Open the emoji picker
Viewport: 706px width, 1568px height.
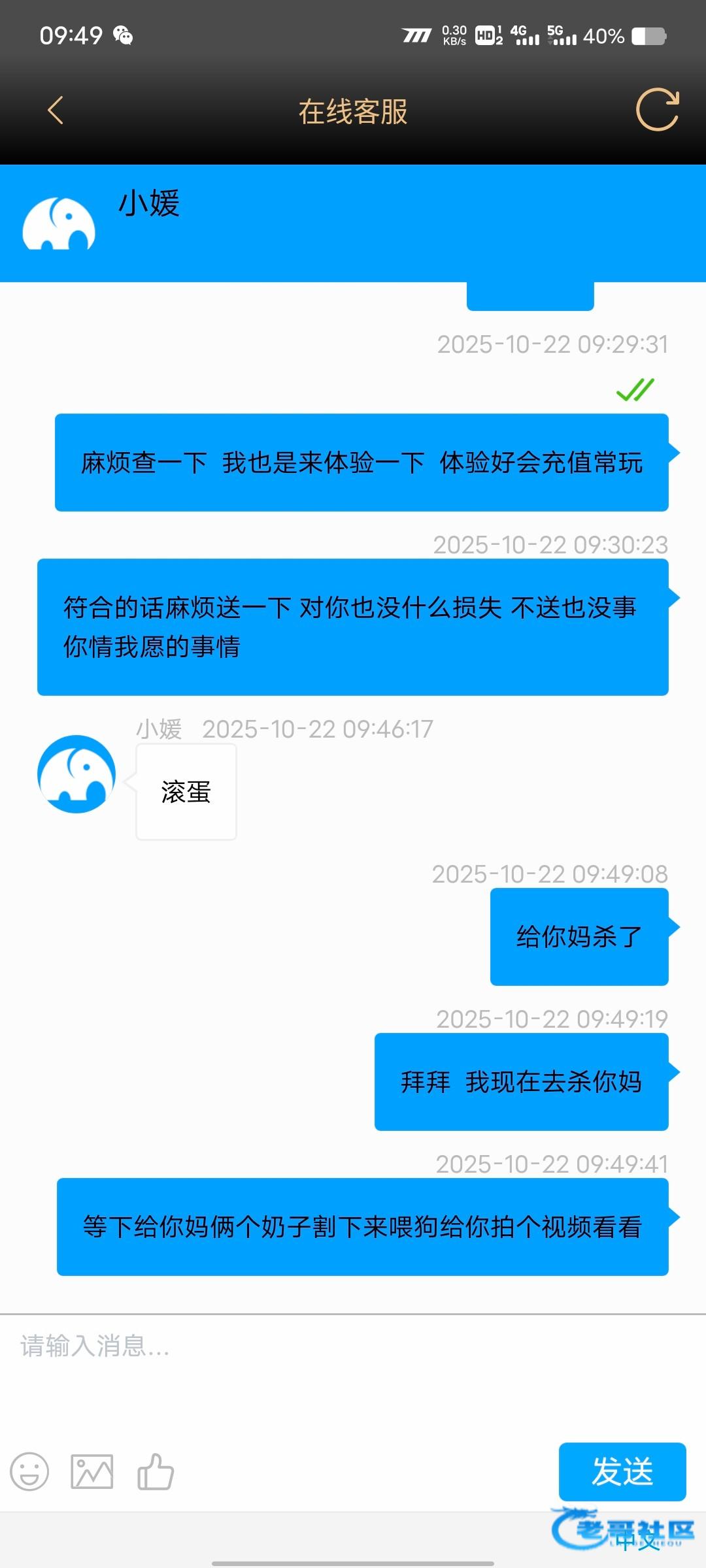pos(29,1471)
